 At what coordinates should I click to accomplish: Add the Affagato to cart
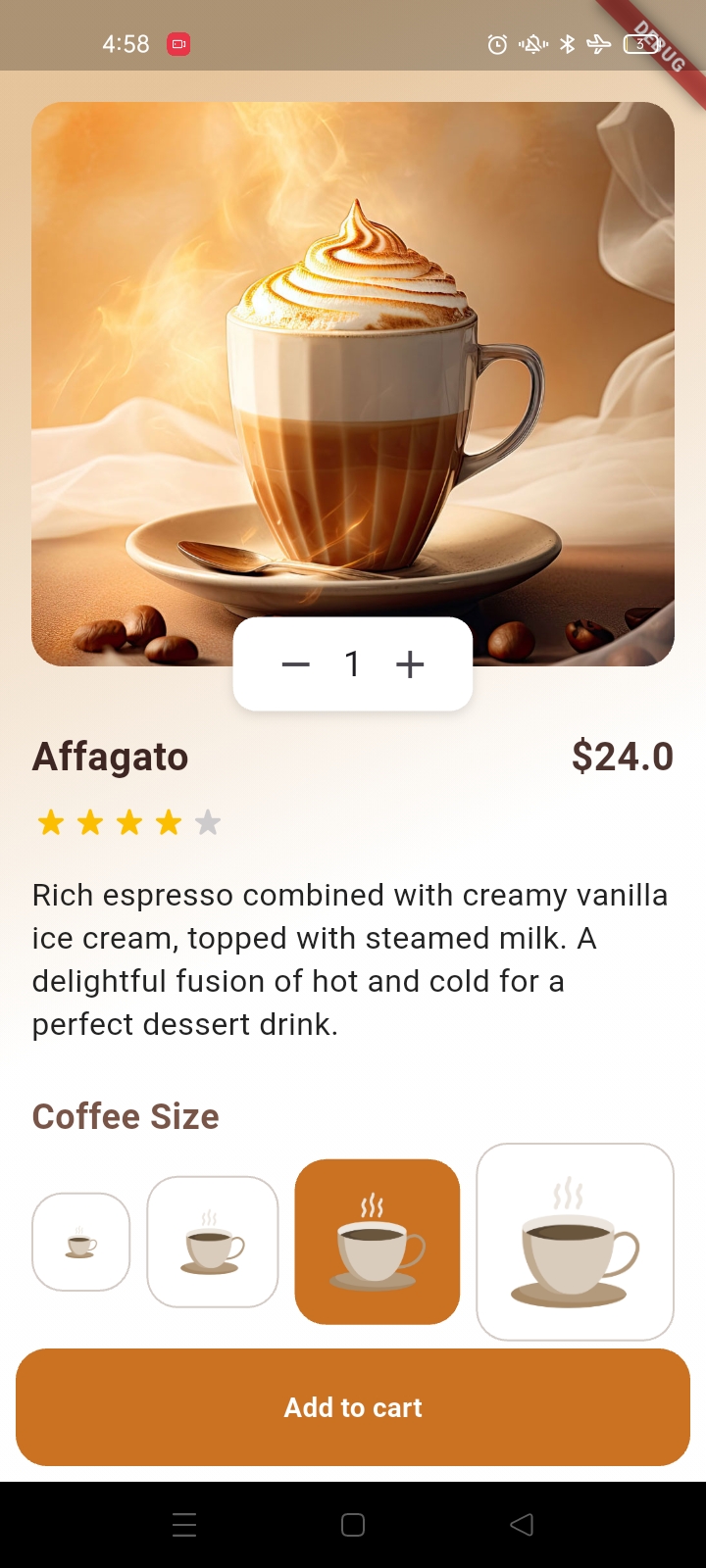tap(353, 1407)
